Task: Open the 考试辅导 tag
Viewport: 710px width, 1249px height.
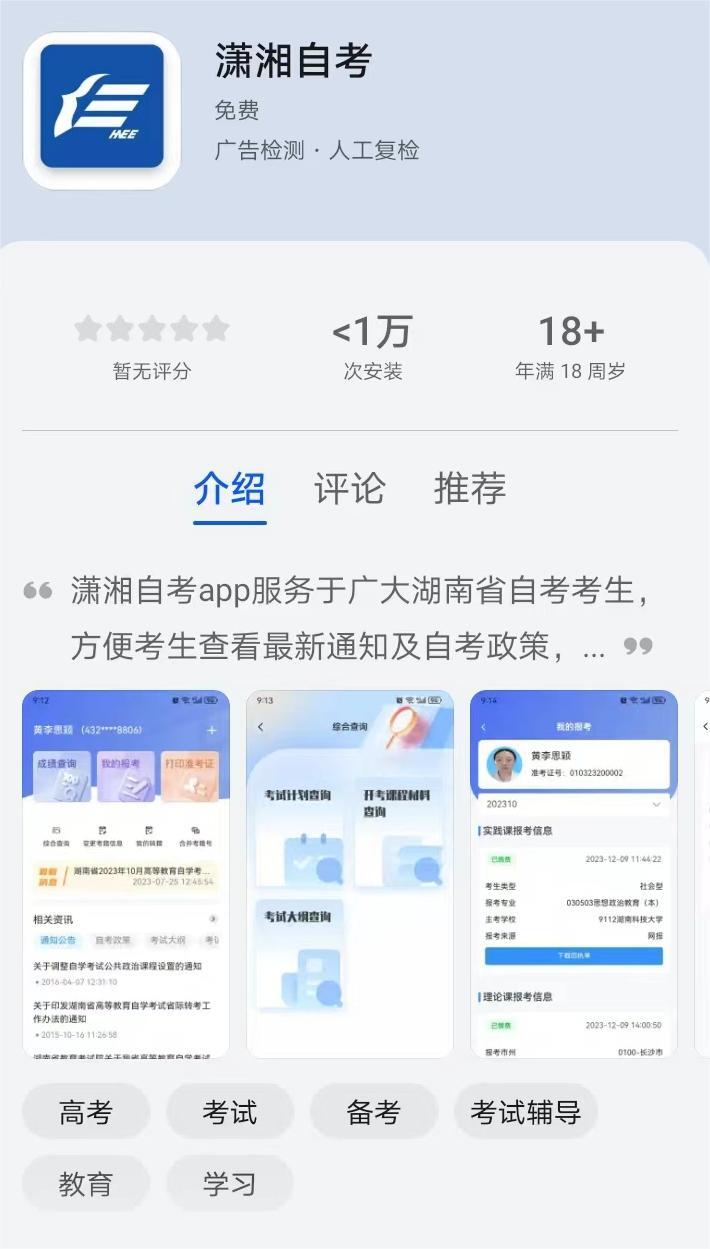Action: tap(526, 1112)
